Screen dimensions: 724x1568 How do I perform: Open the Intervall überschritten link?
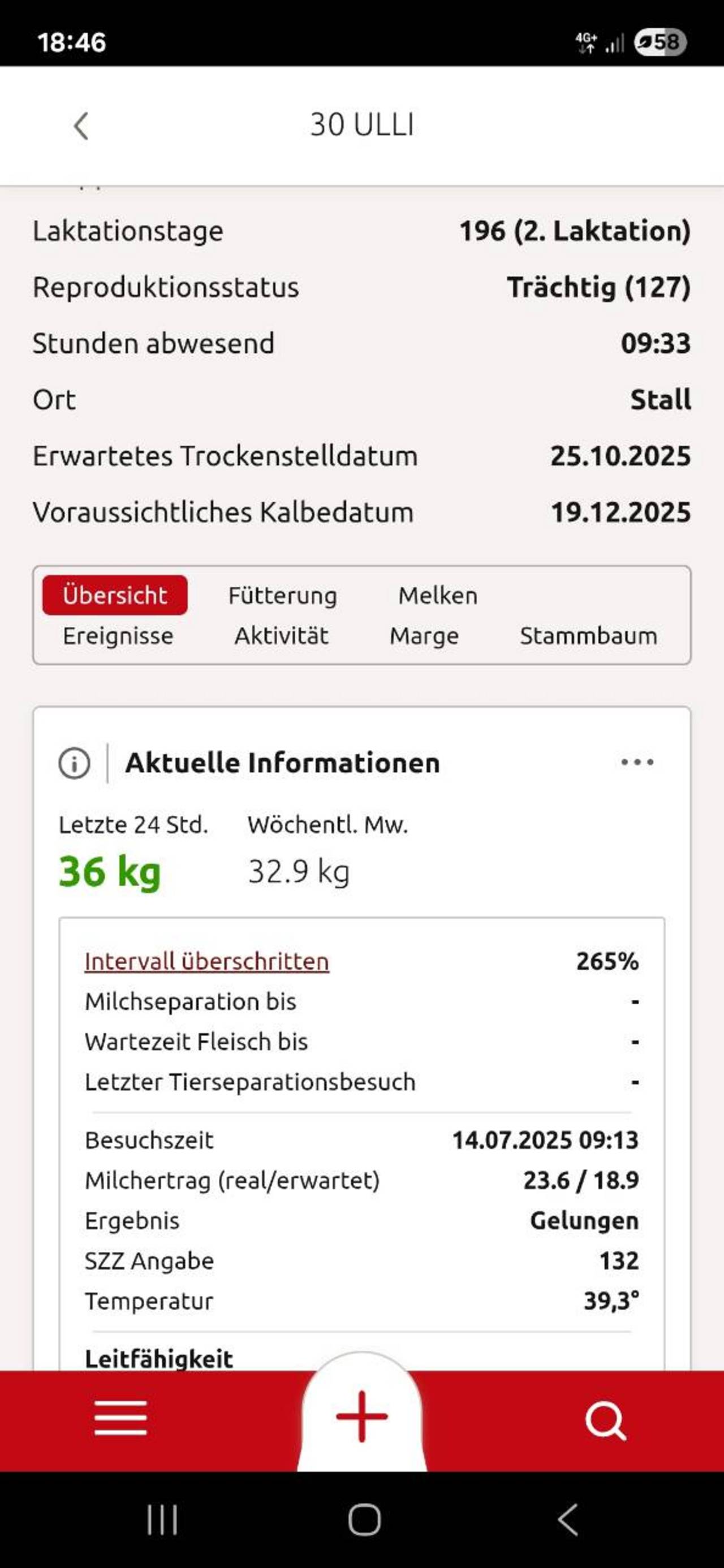pos(207,961)
